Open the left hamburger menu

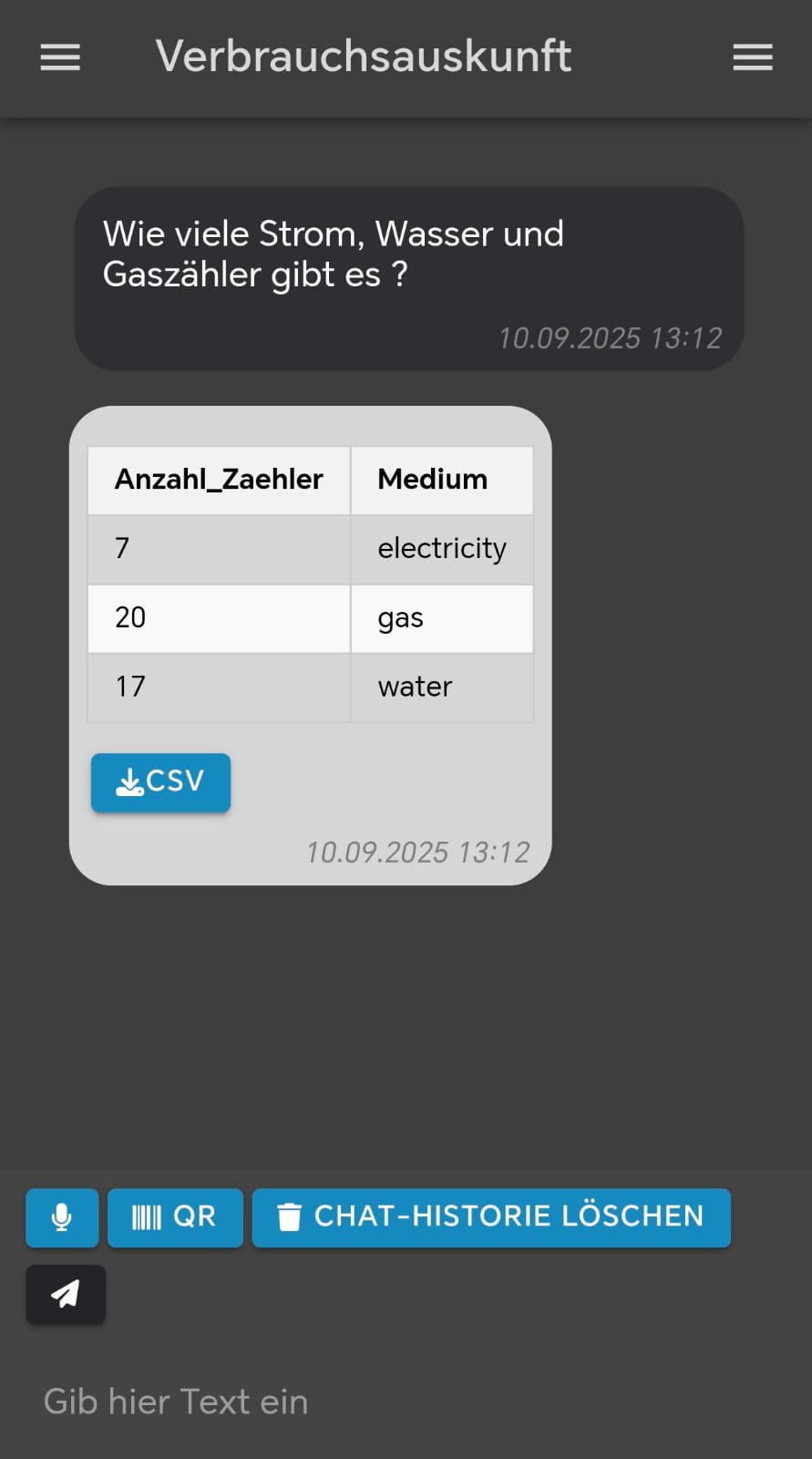click(60, 57)
